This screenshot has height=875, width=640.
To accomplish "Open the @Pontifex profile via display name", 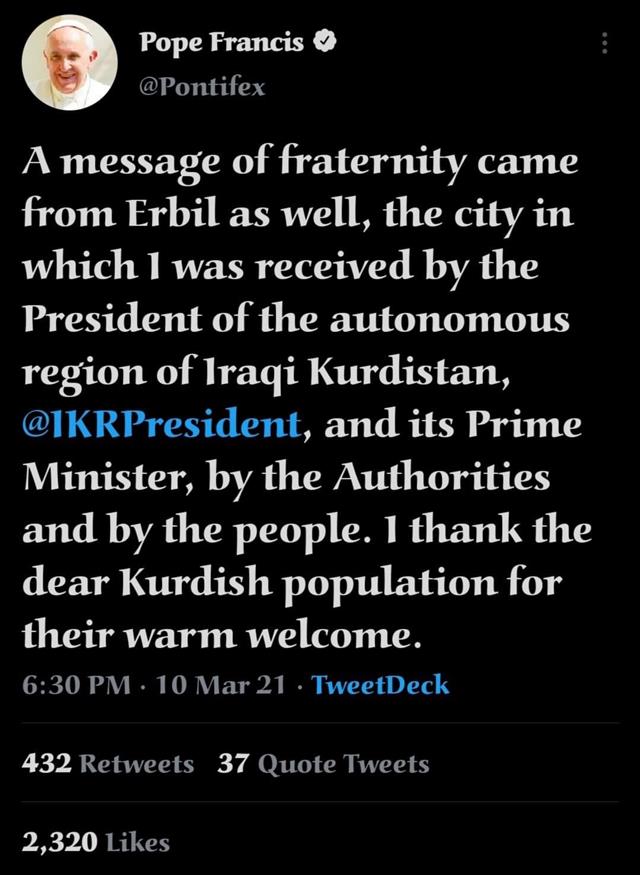I will click(x=222, y=42).
